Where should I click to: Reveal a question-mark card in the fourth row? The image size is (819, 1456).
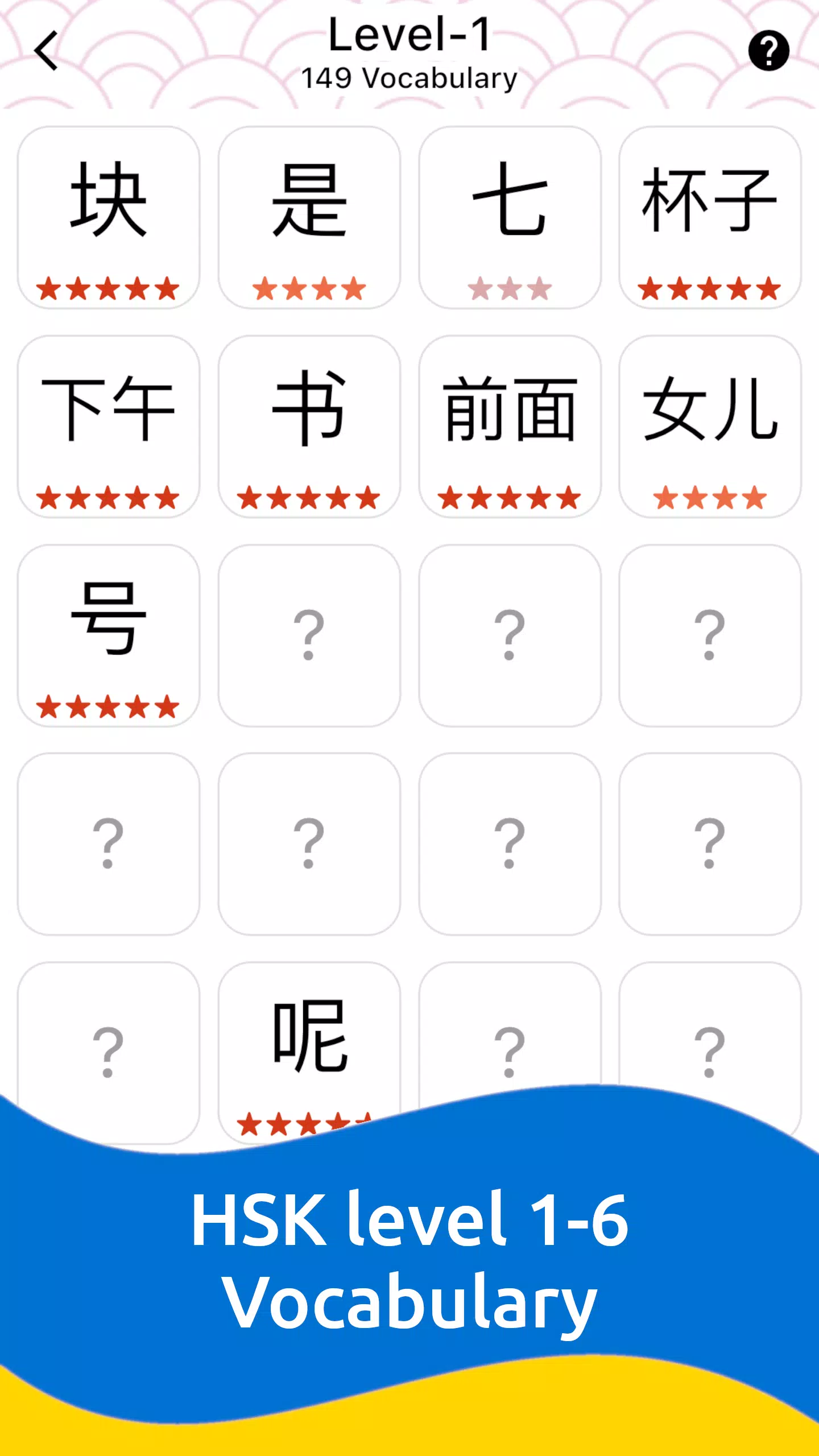(310, 847)
